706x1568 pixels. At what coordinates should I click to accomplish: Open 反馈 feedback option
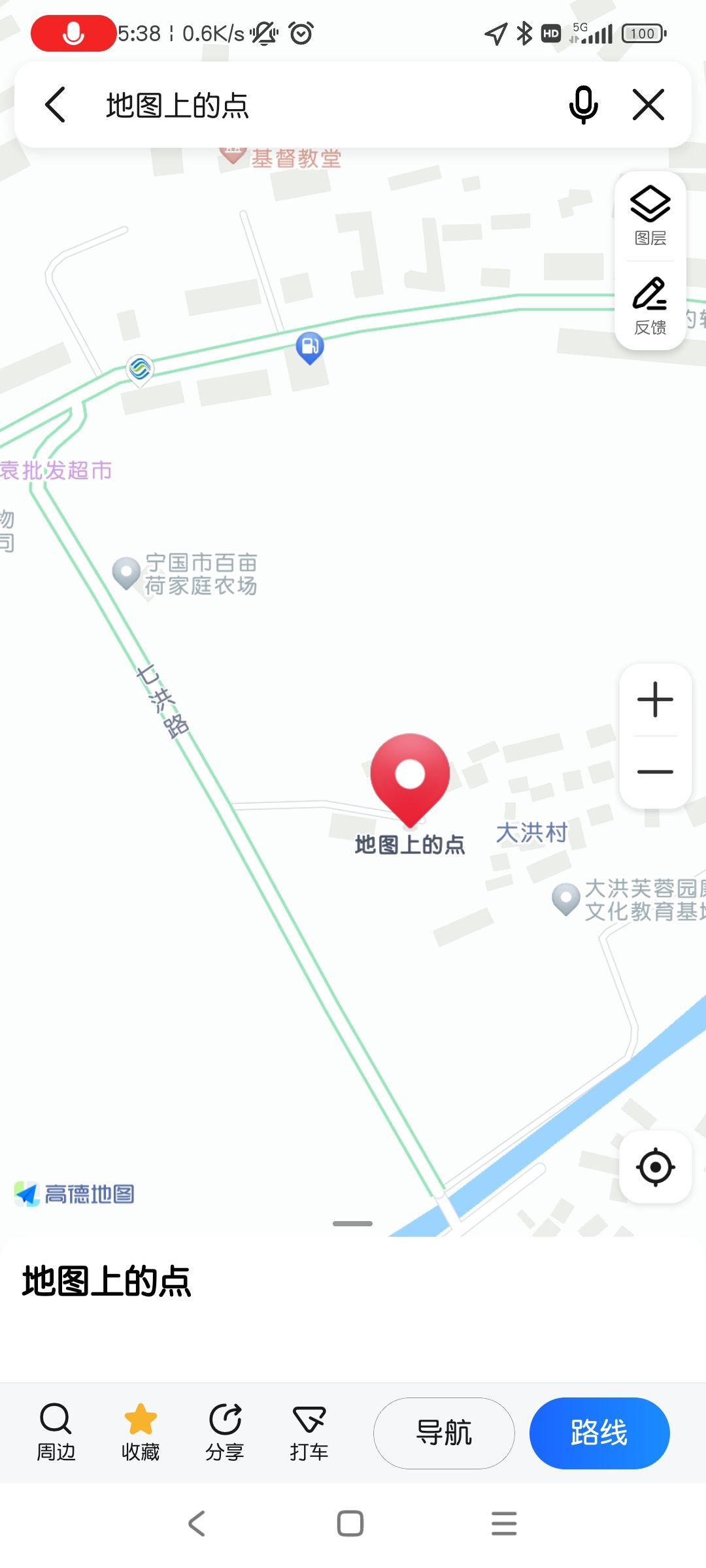(650, 306)
